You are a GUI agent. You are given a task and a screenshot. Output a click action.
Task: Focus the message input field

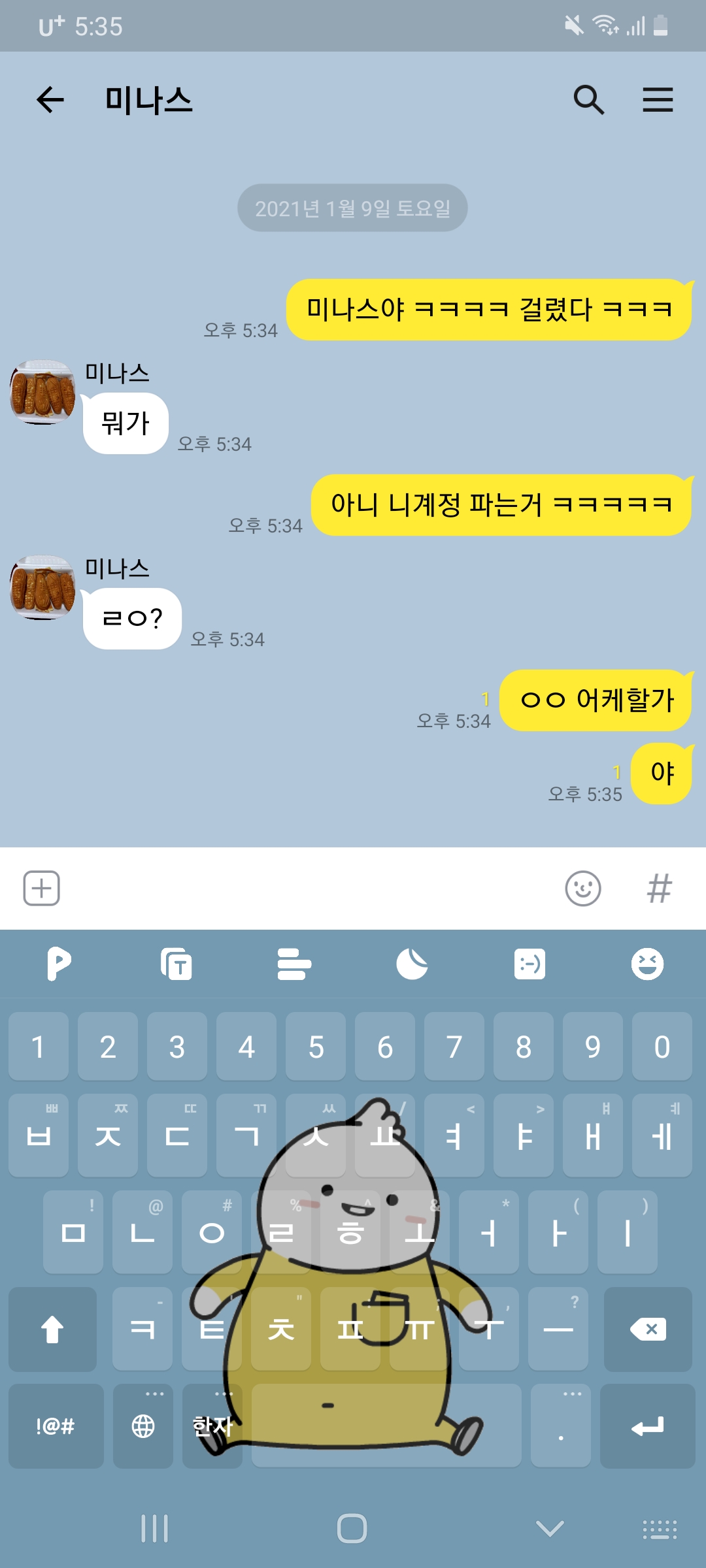tap(307, 889)
